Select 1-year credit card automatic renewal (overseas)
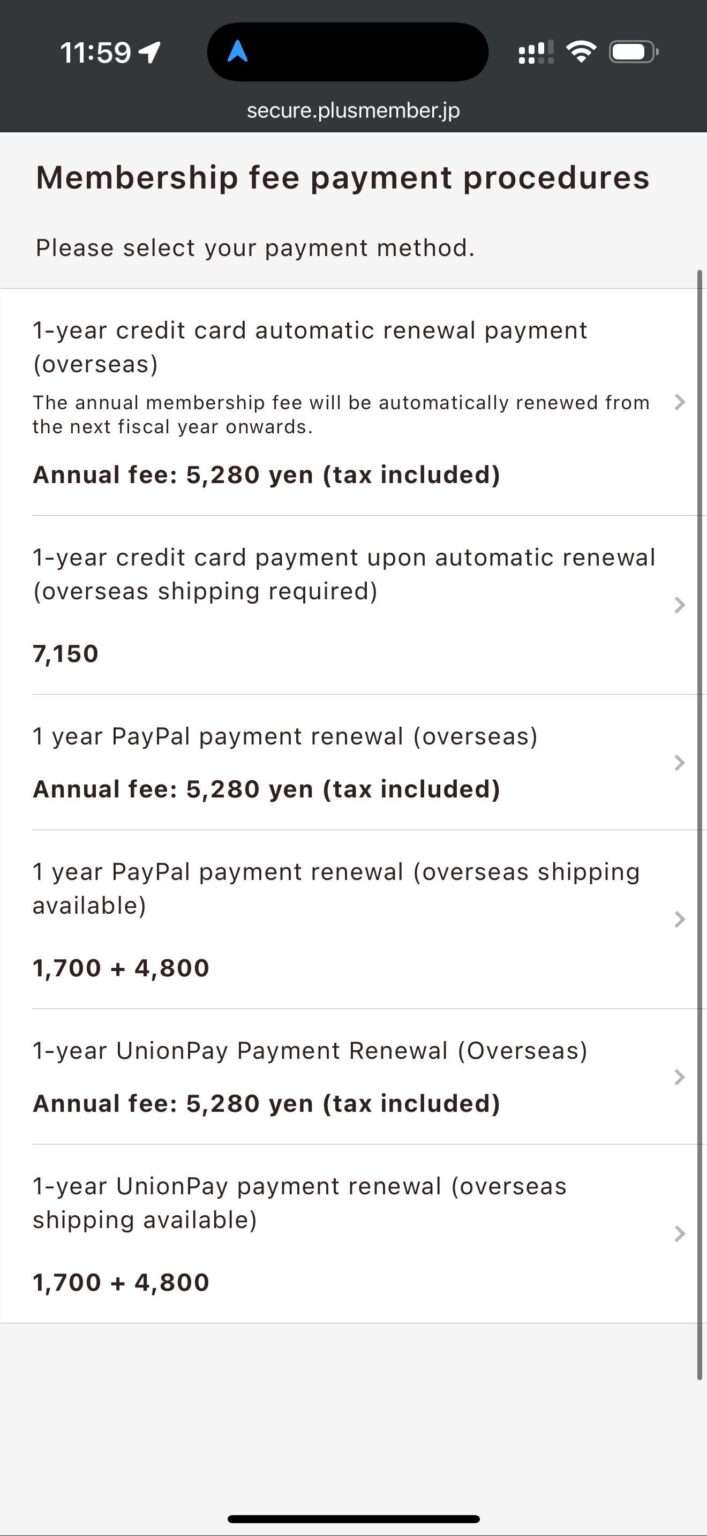 tap(340, 402)
